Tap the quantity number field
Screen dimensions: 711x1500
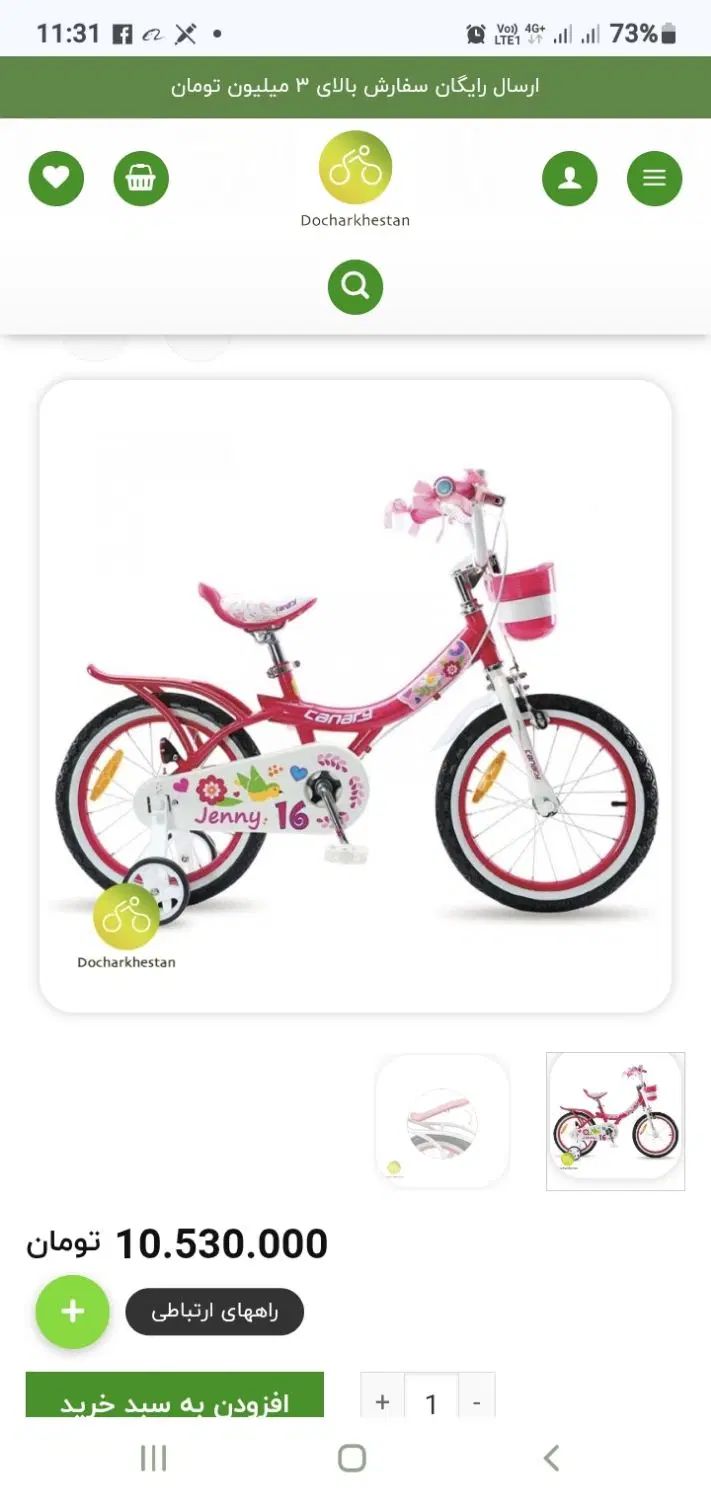click(431, 1400)
